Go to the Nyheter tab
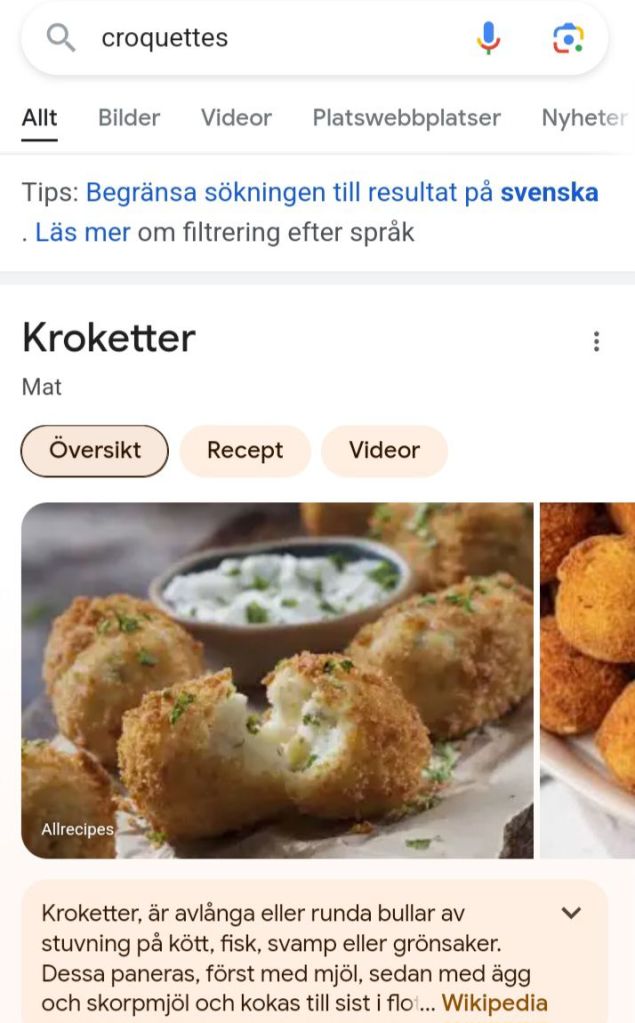 [x=584, y=118]
